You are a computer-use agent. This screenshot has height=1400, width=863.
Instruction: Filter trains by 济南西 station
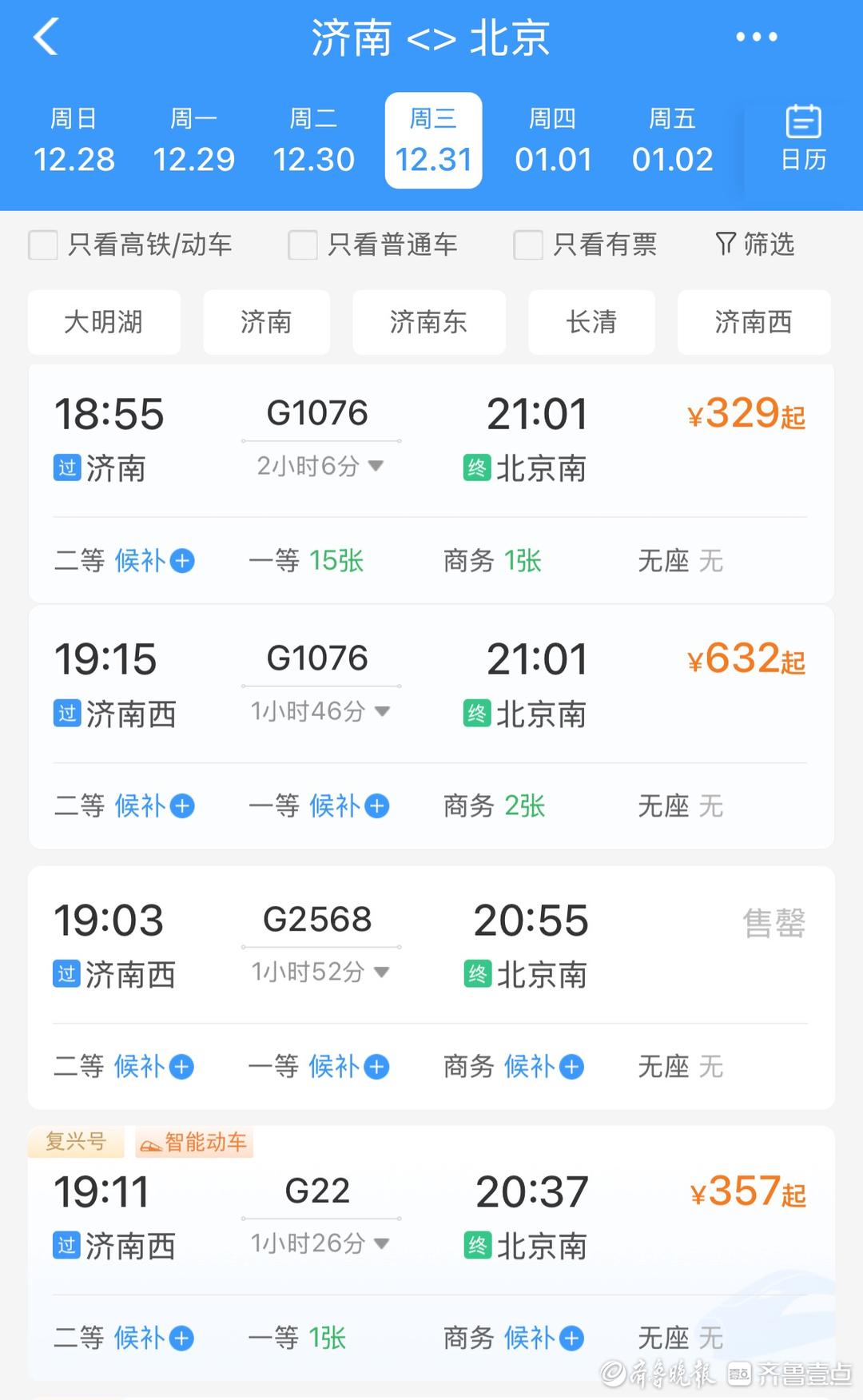pyautogui.click(x=754, y=322)
